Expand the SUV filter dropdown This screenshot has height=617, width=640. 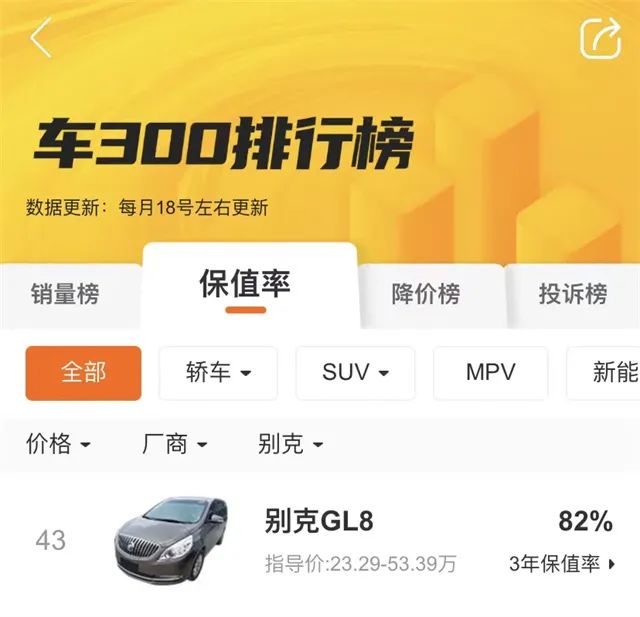(355, 373)
